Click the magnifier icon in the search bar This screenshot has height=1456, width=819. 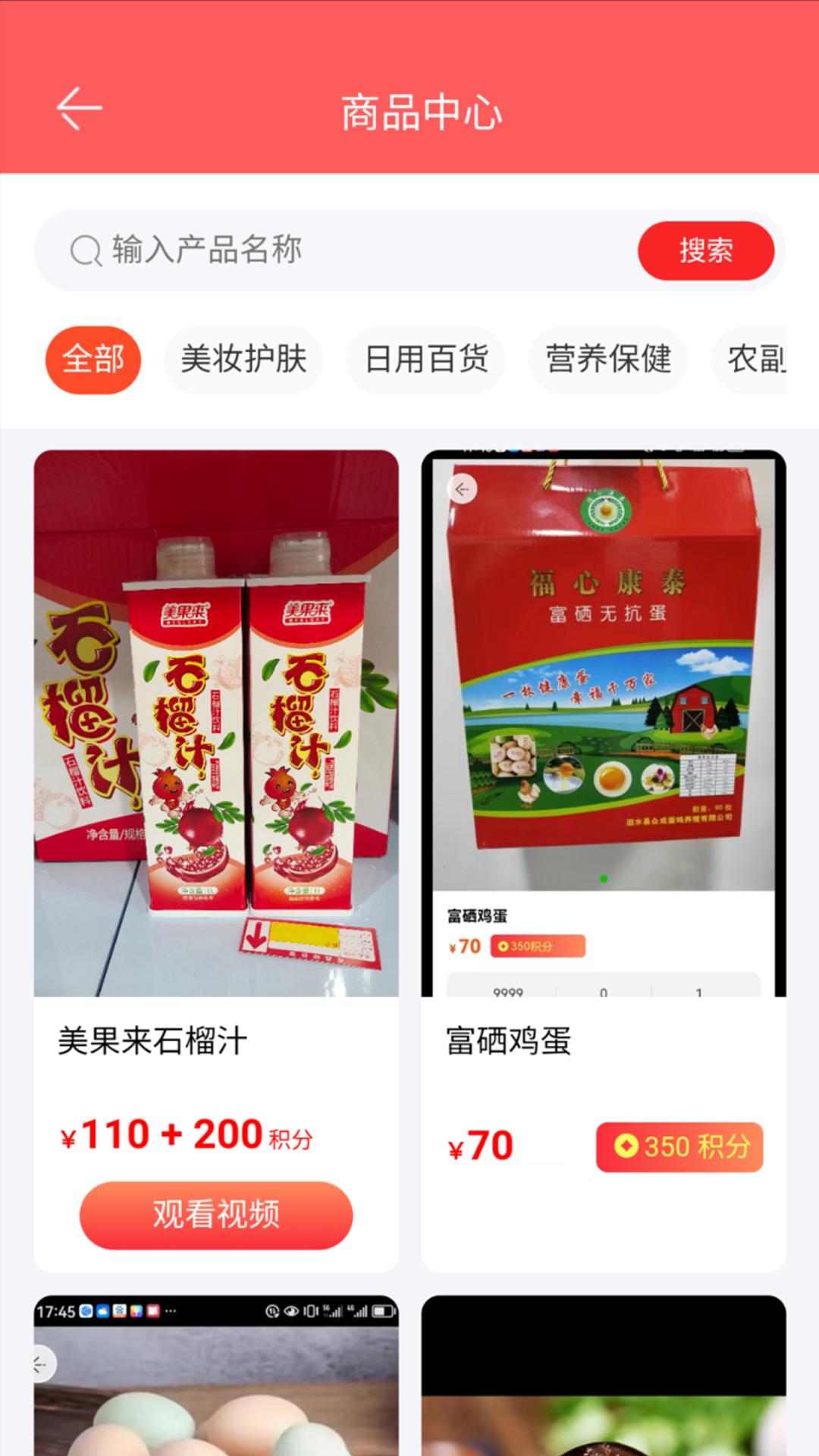tap(86, 250)
